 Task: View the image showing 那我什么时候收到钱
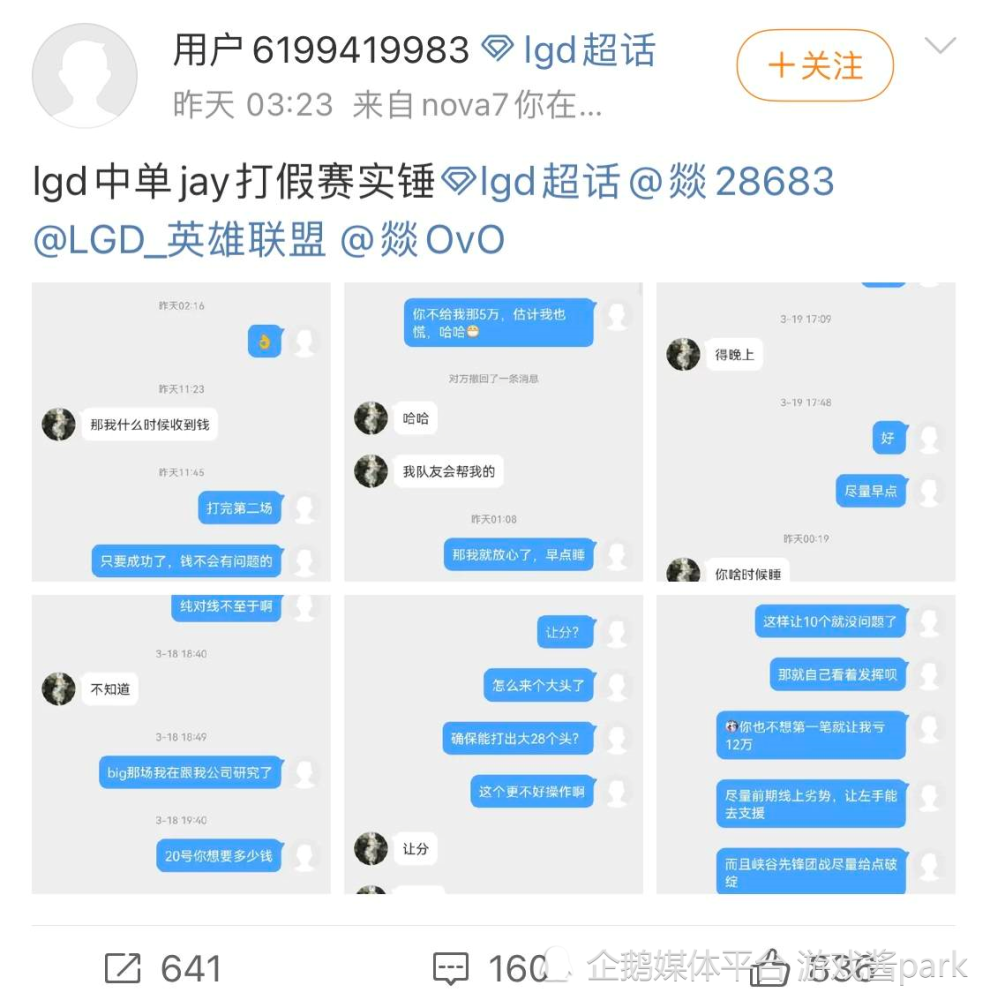tap(181, 431)
